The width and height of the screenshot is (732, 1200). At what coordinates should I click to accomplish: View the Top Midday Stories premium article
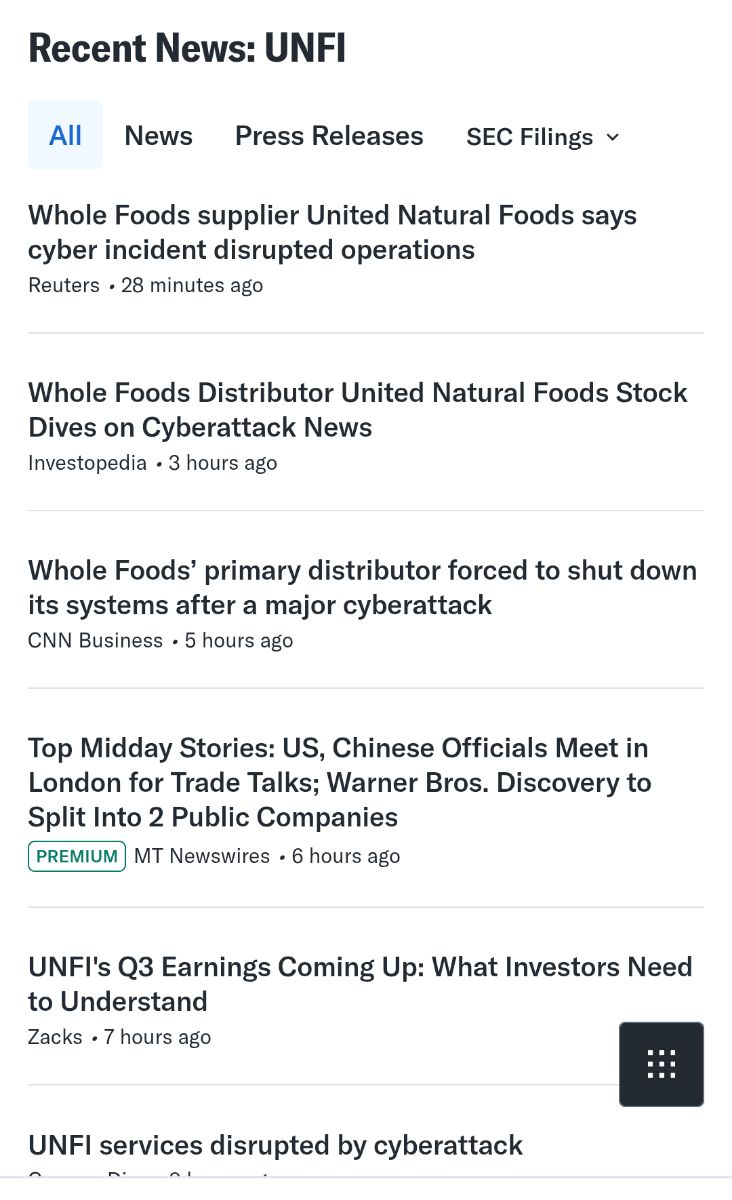click(x=339, y=782)
